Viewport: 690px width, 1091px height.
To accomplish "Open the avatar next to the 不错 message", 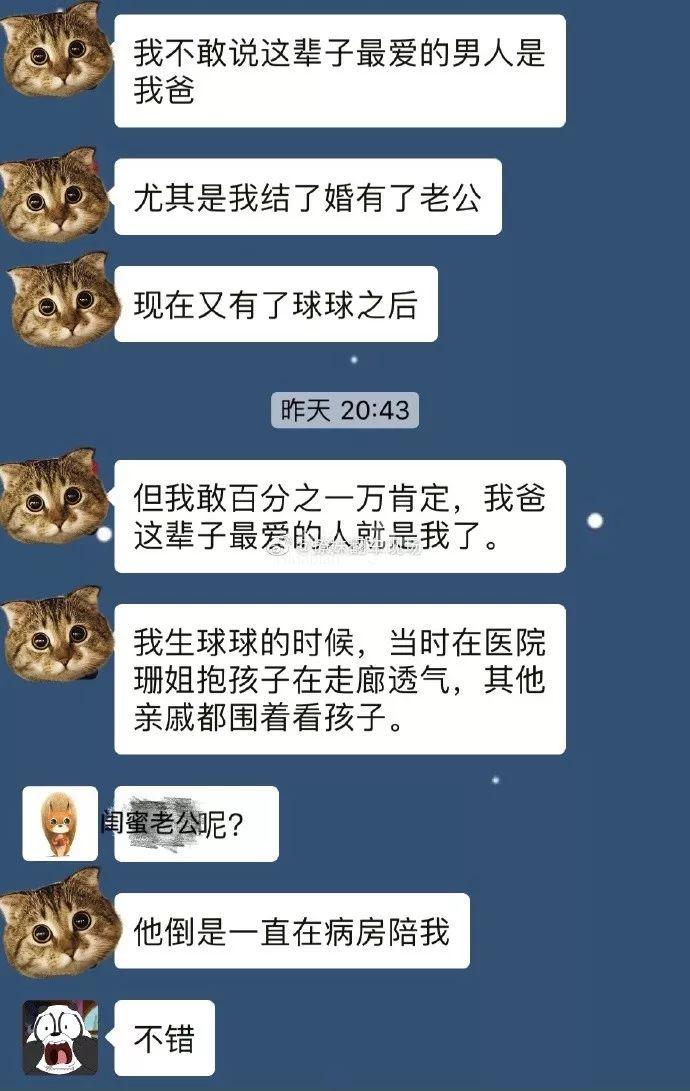I will [x=60, y=1037].
